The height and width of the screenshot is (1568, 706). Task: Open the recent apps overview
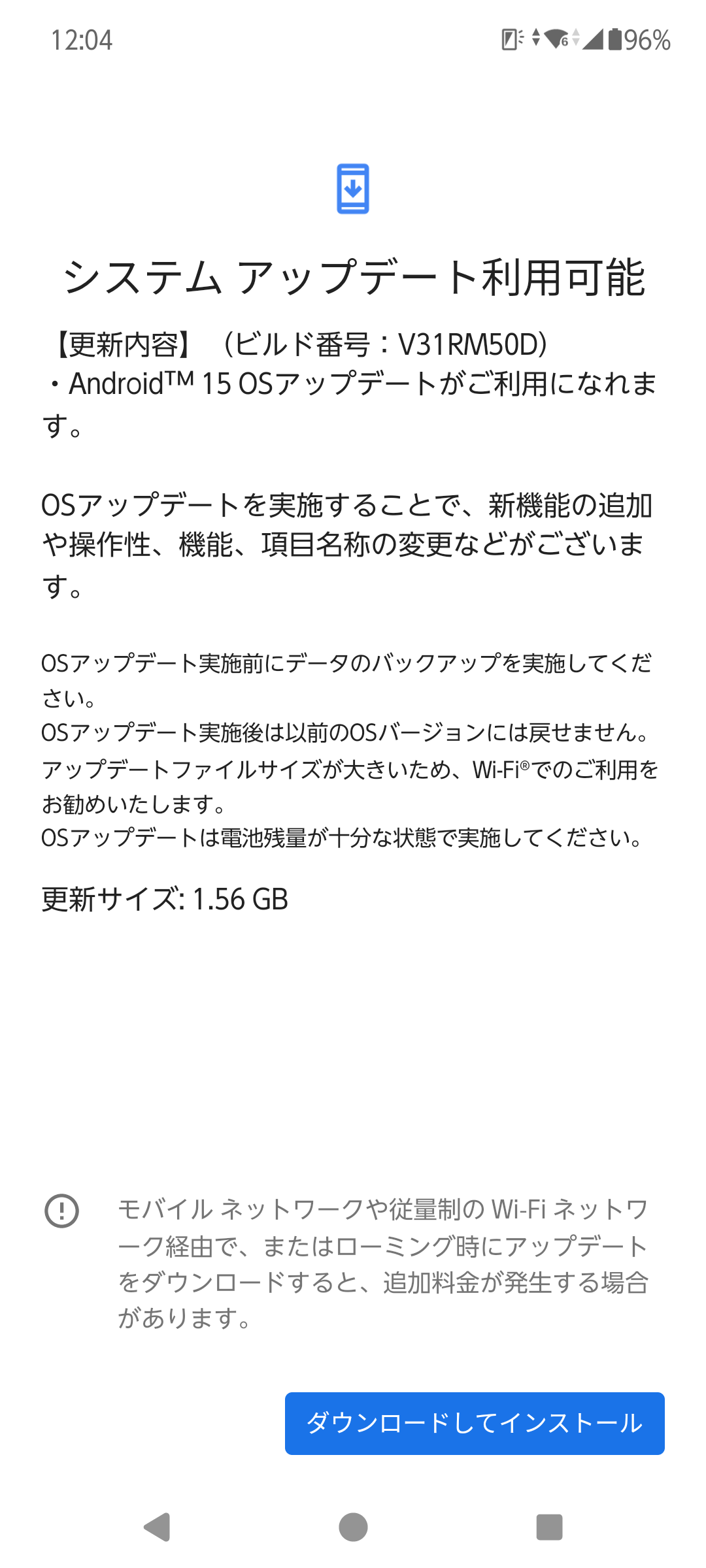pyautogui.click(x=549, y=1527)
